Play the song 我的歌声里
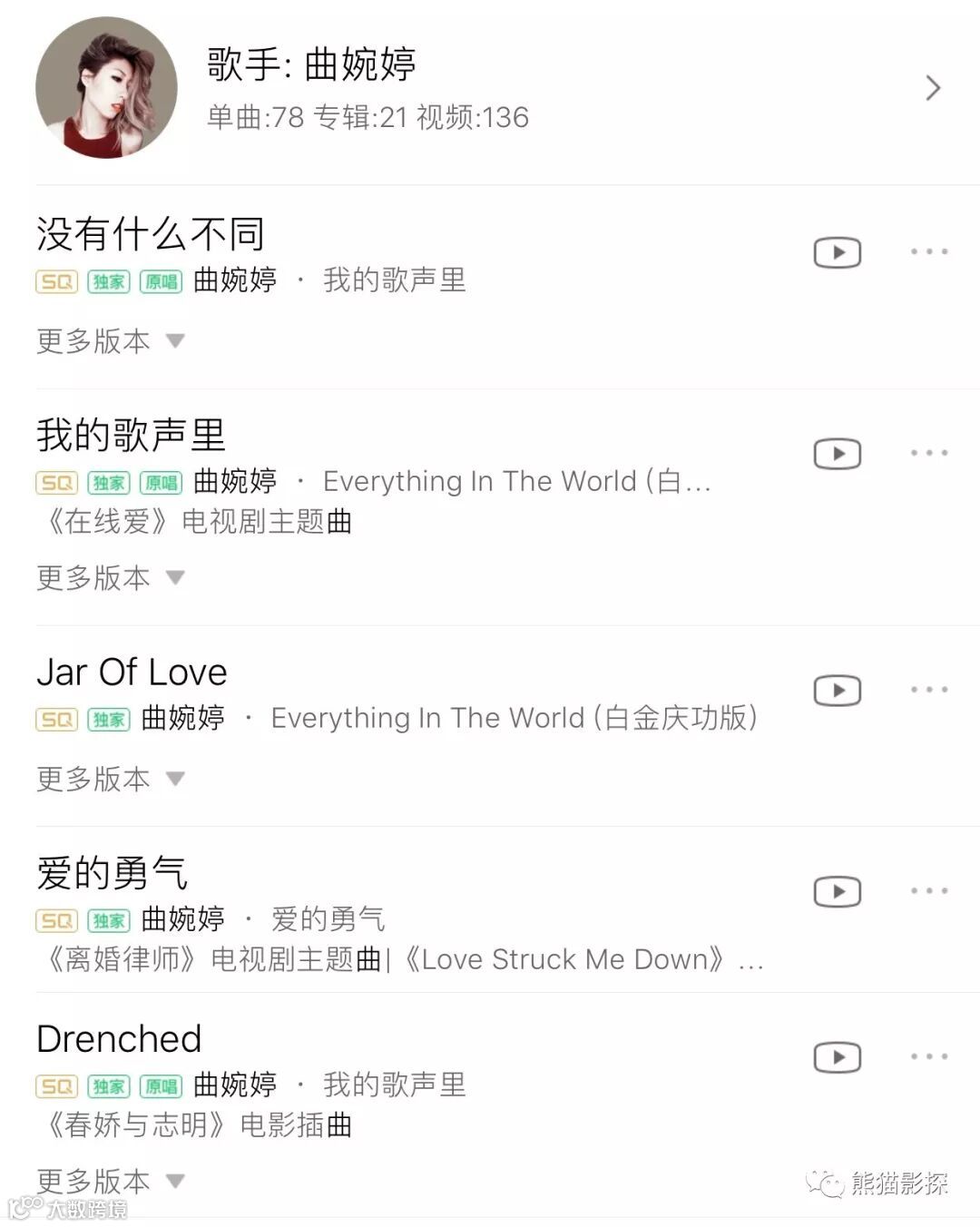 pyautogui.click(x=131, y=436)
